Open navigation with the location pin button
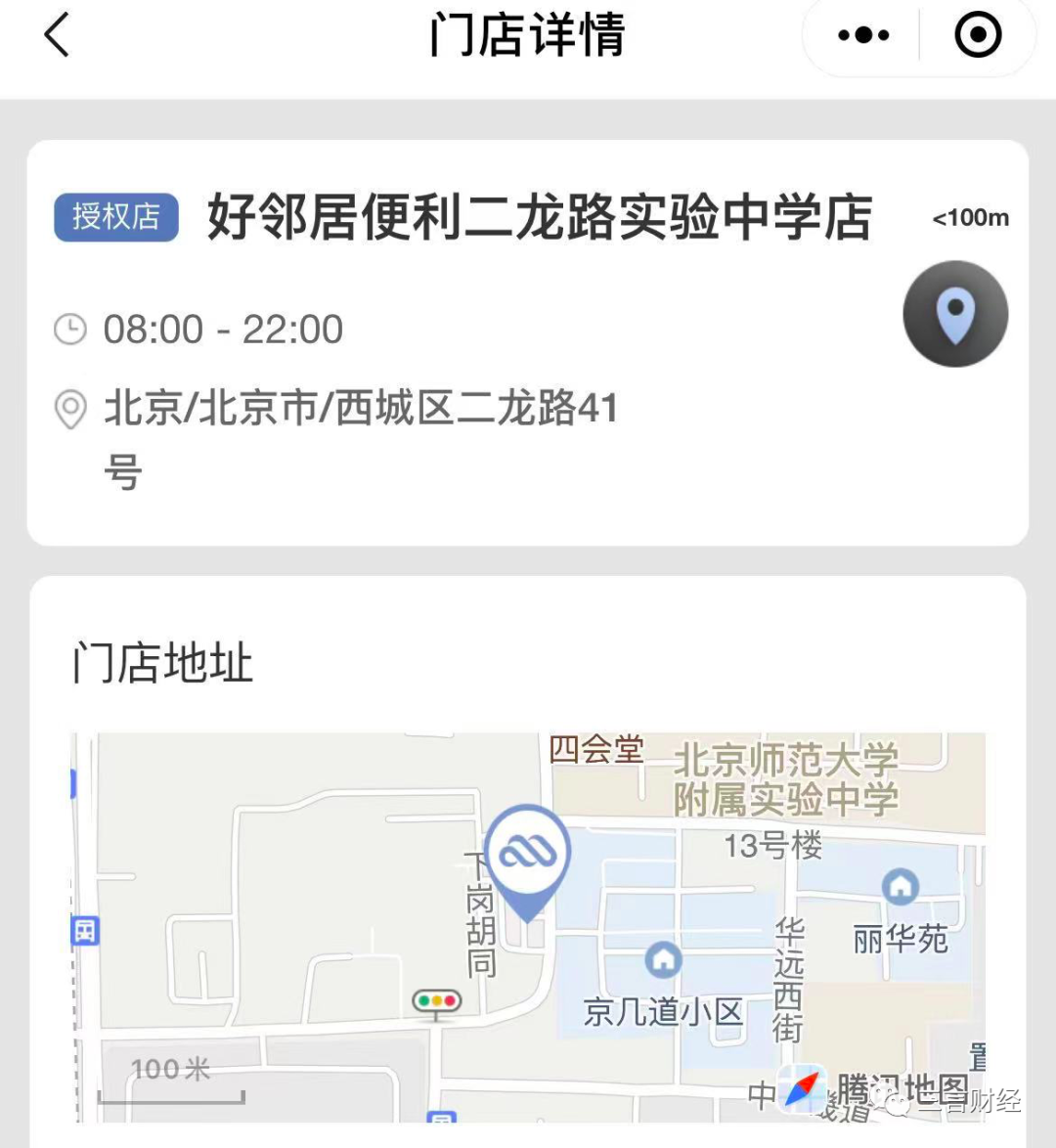This screenshot has width=1056, height=1148. pyautogui.click(x=955, y=314)
